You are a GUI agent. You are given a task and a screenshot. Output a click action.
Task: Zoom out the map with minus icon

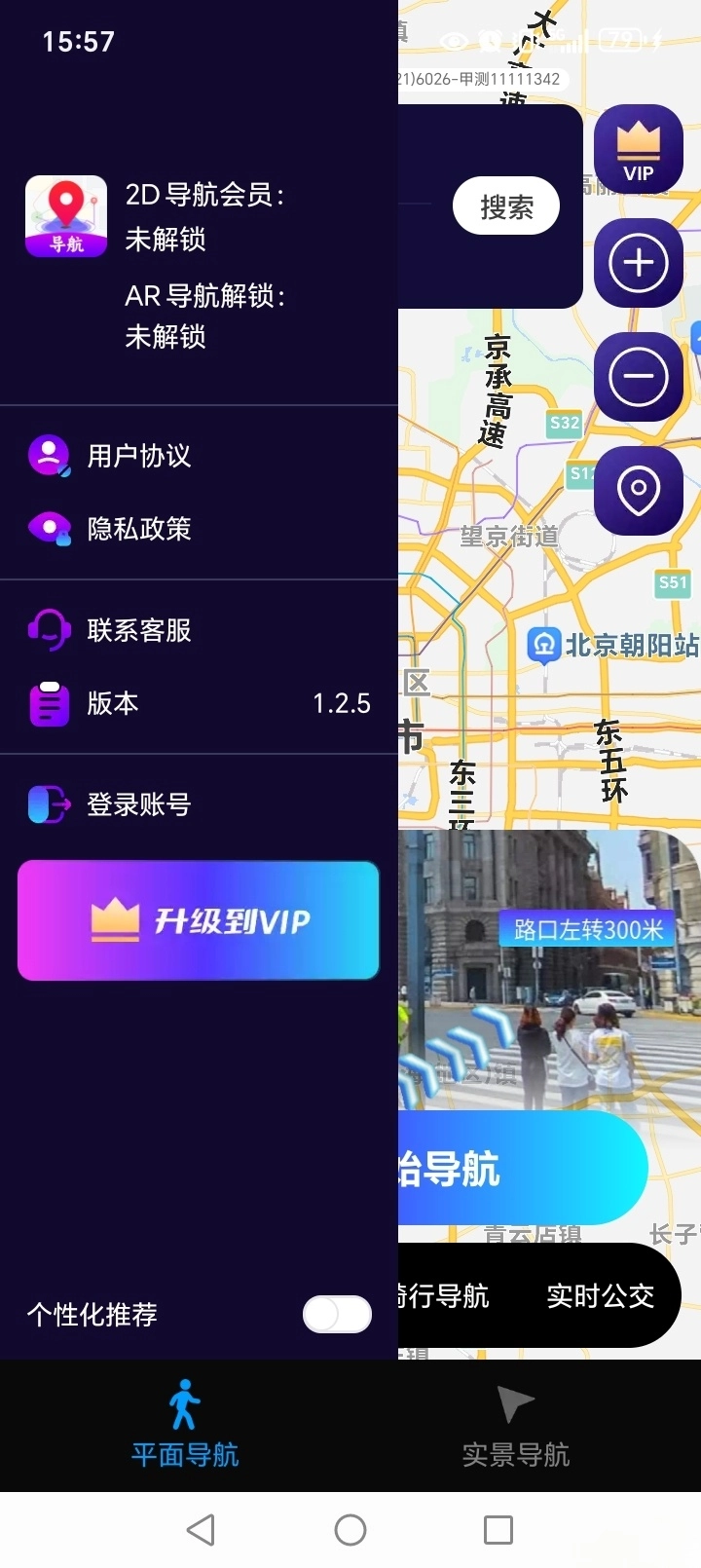639,377
